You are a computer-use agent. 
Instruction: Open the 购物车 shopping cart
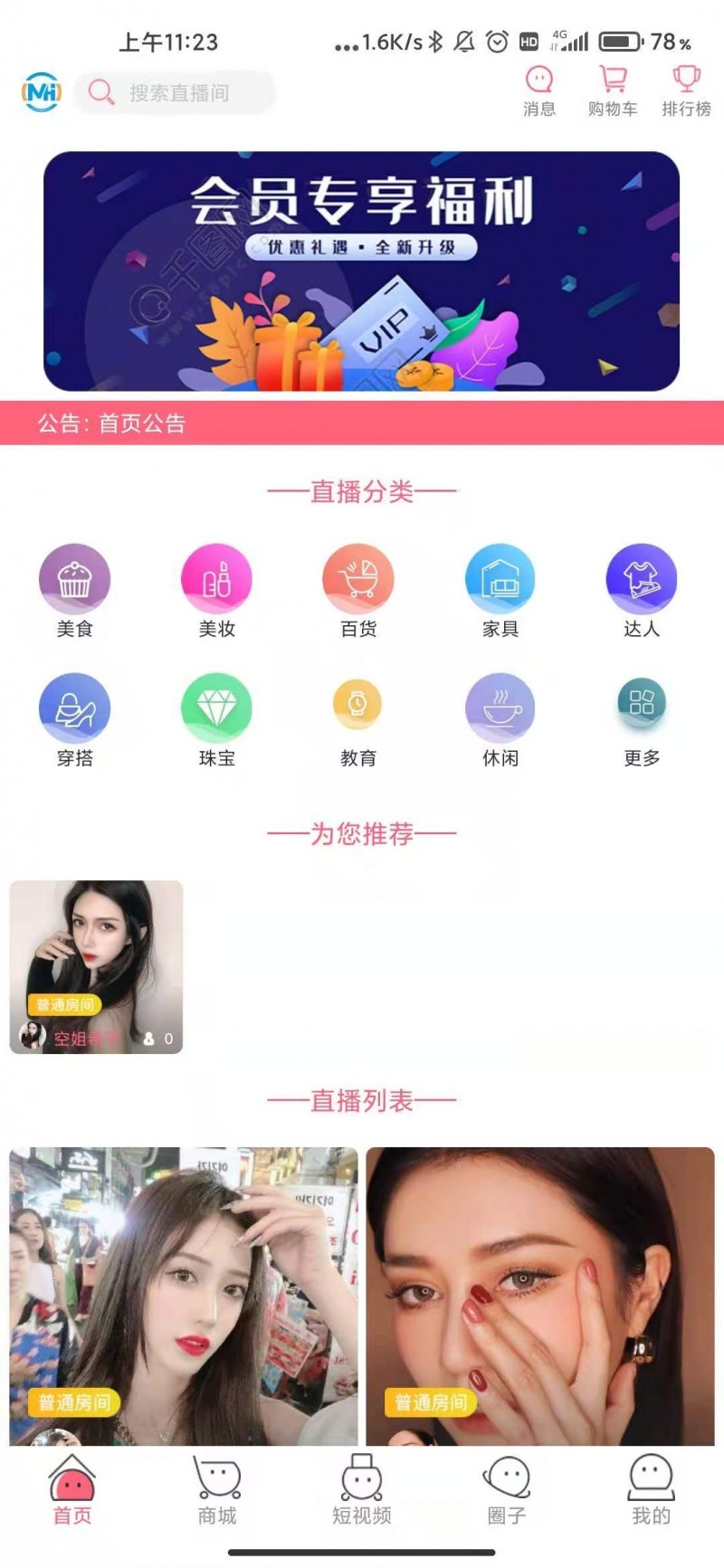613,90
